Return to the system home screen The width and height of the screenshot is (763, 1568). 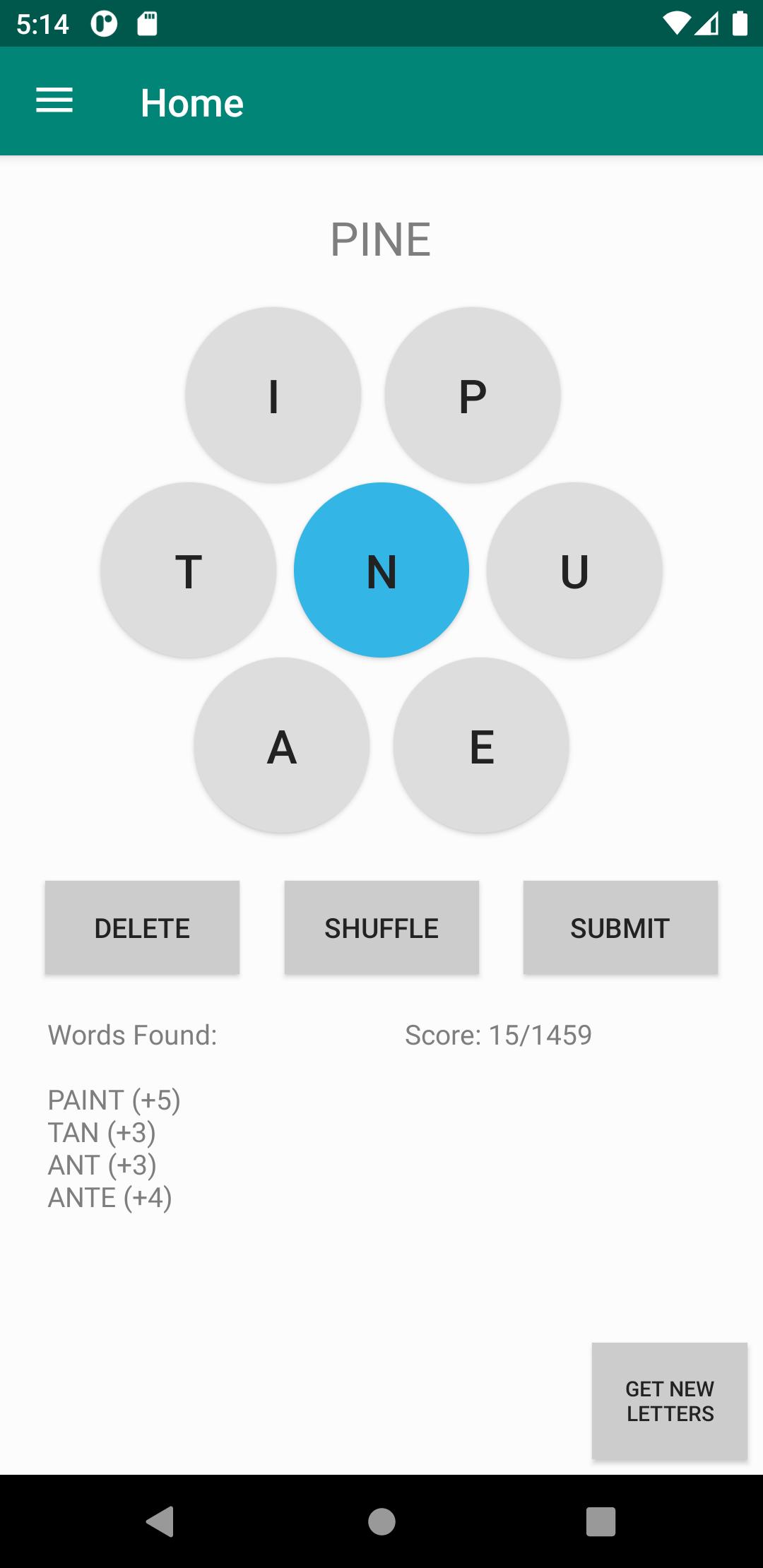point(381,1521)
